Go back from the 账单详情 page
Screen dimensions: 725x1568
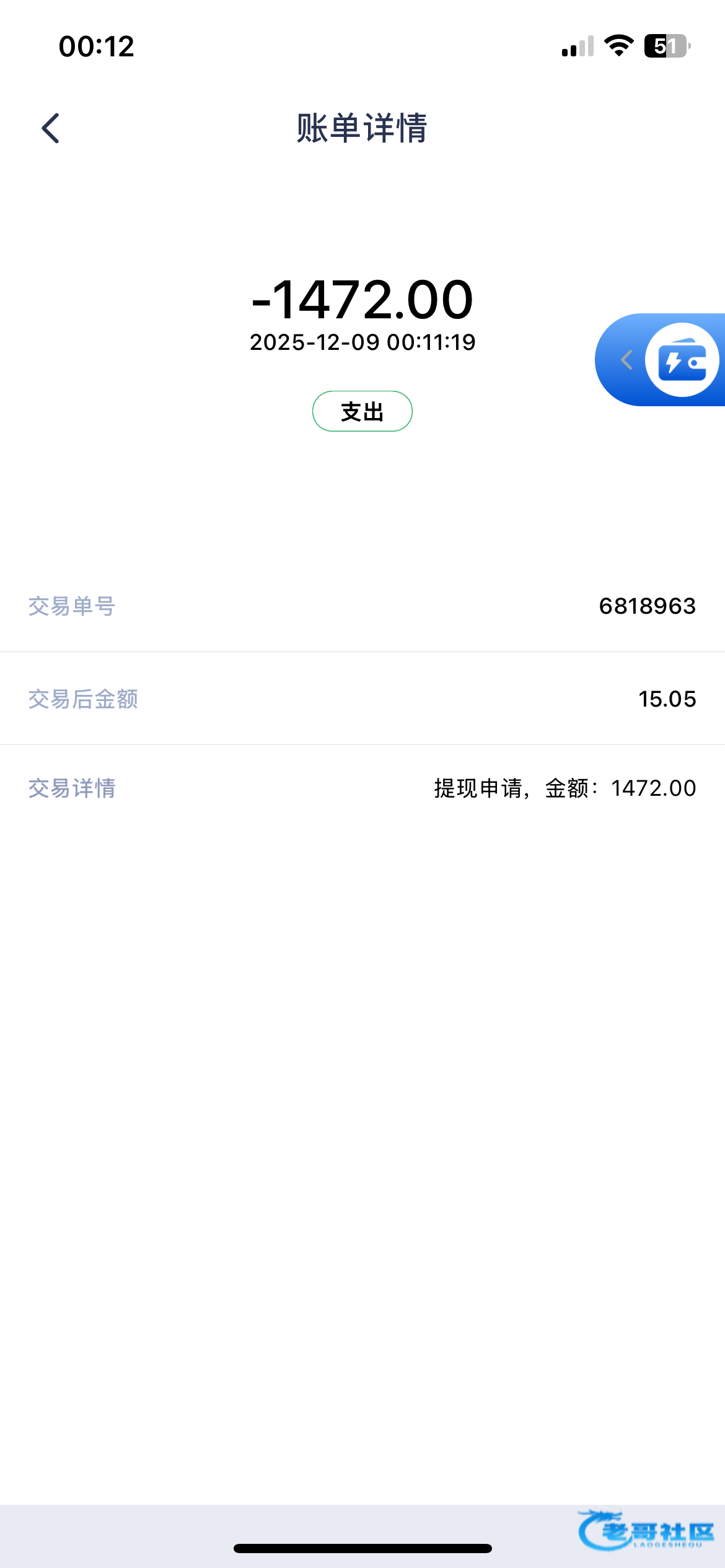tap(51, 128)
